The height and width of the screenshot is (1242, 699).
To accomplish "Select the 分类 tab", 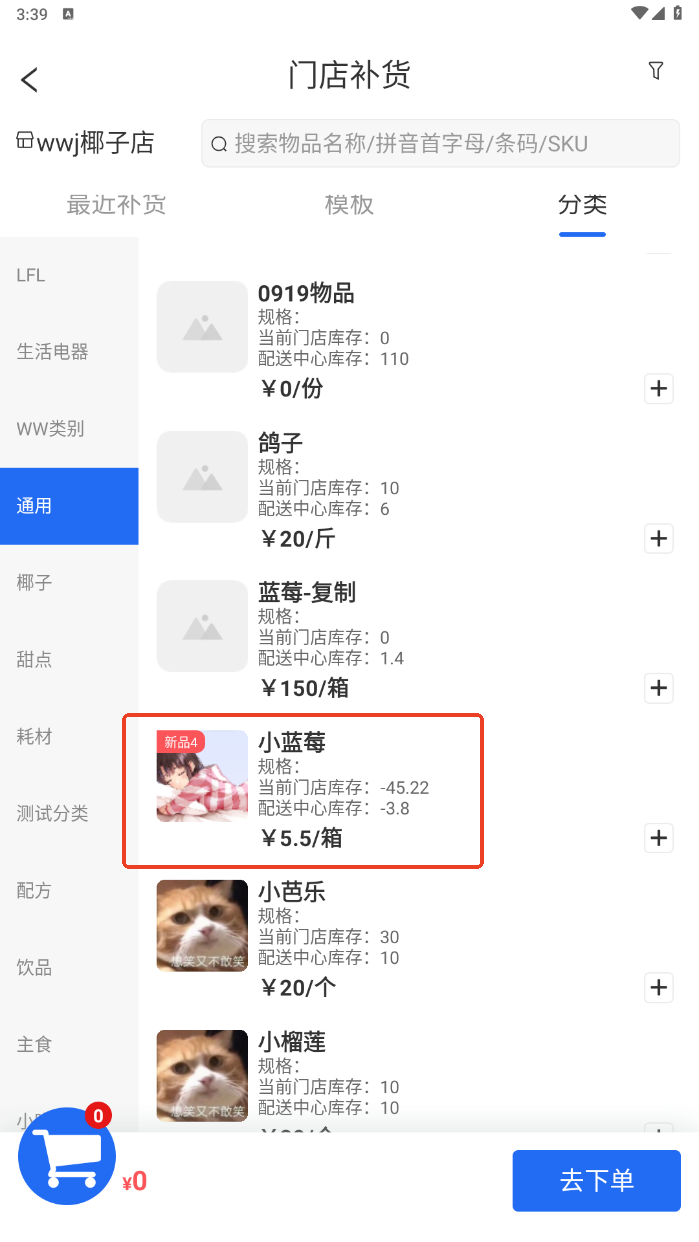I will pyautogui.click(x=582, y=205).
